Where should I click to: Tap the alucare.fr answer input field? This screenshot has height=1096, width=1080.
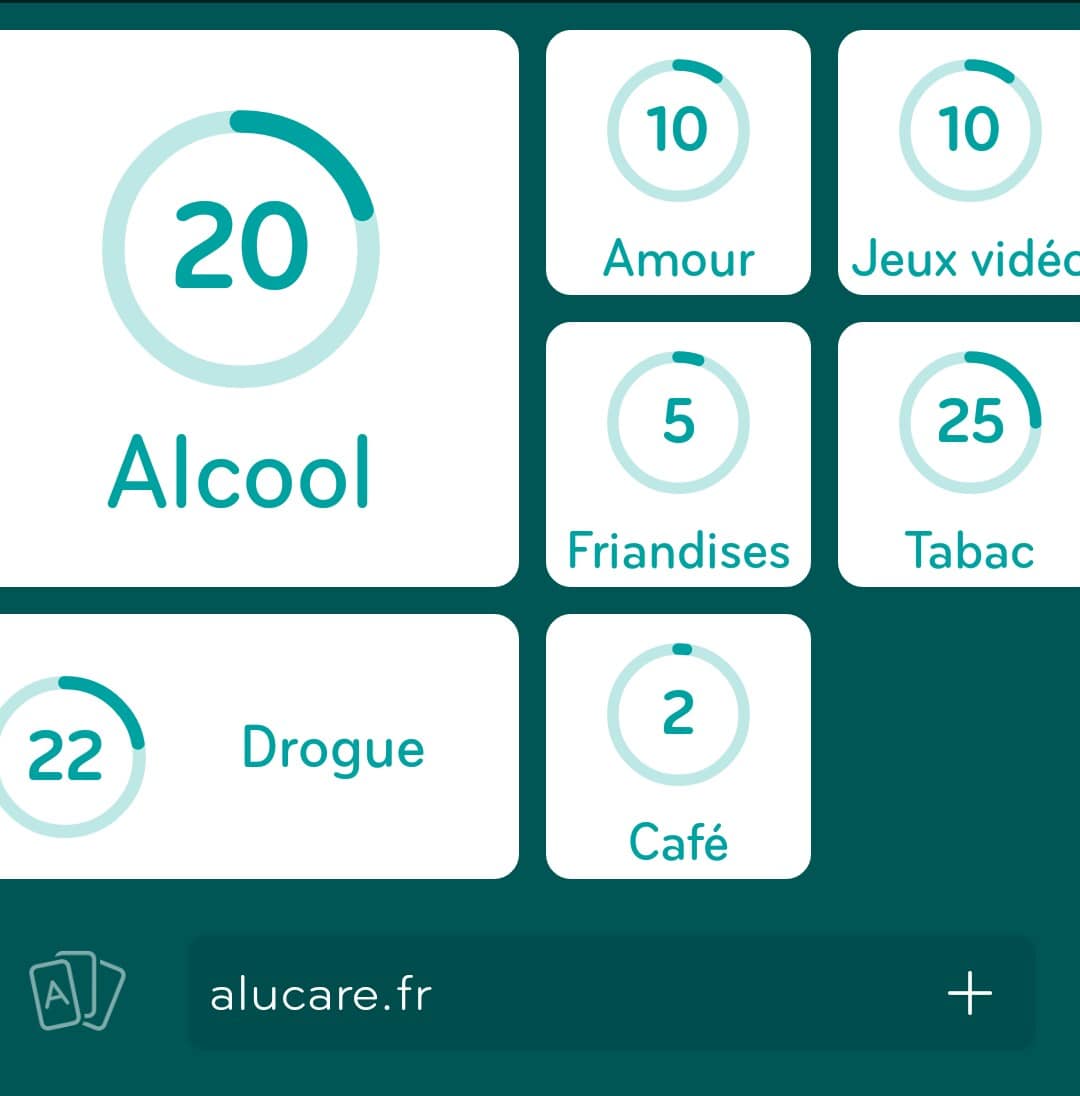(612, 993)
